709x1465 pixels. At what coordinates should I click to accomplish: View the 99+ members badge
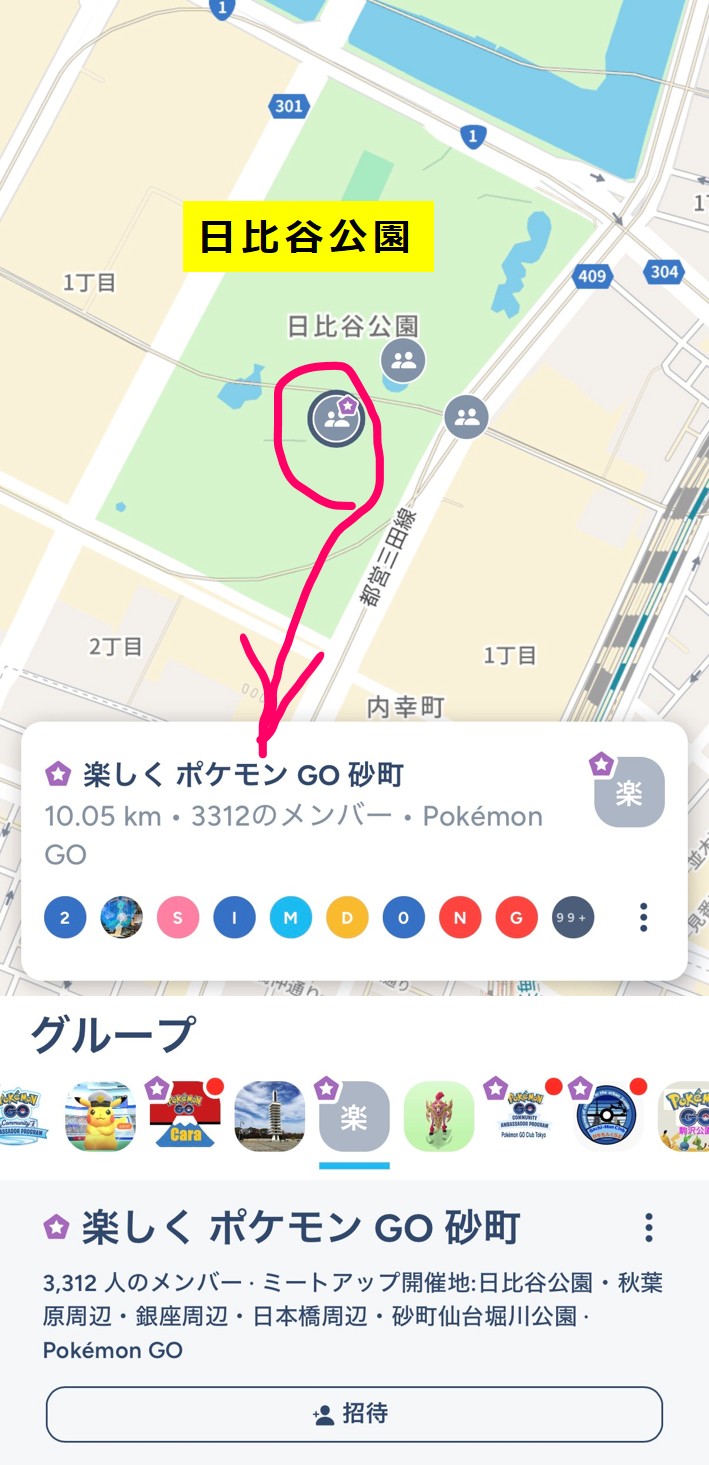(573, 917)
